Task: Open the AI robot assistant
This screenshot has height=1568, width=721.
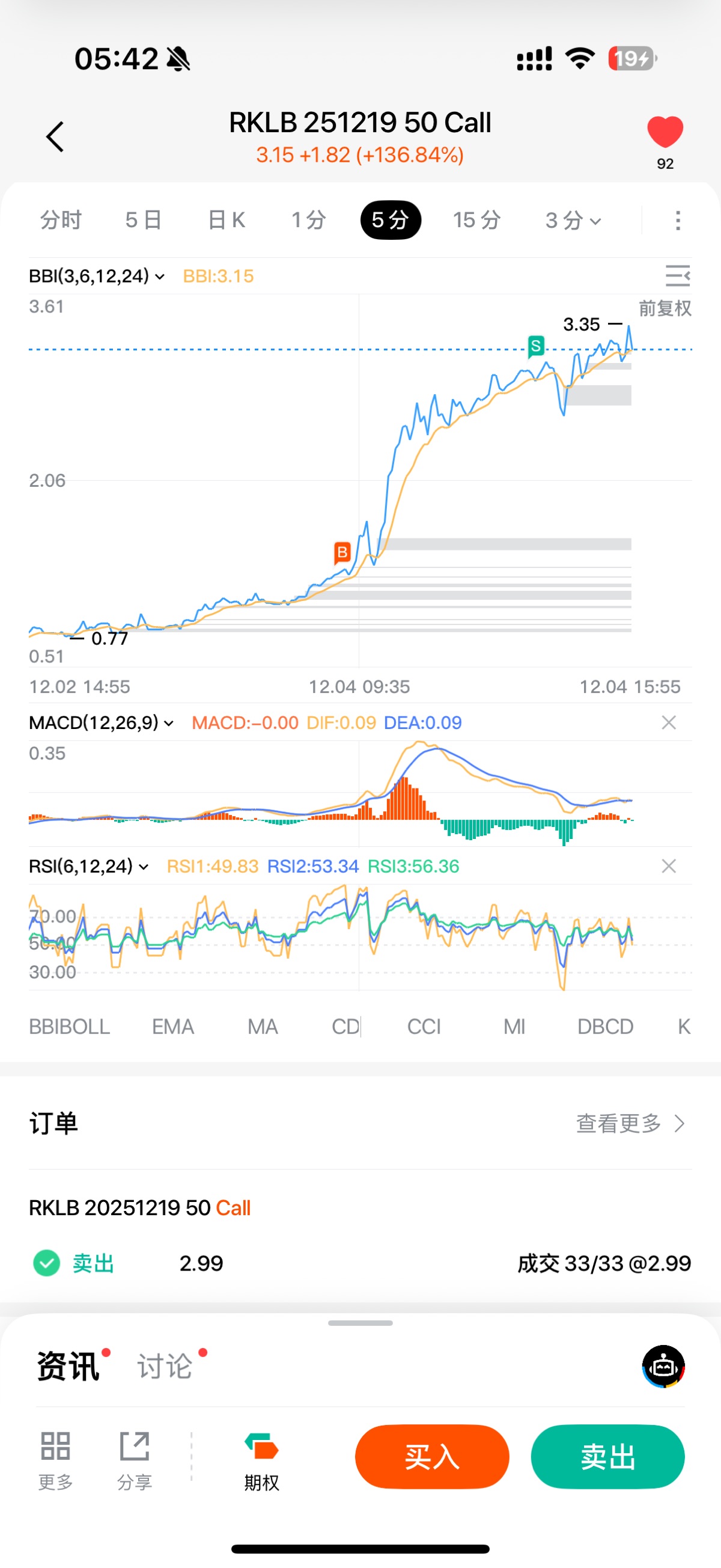Action: pos(663,1366)
